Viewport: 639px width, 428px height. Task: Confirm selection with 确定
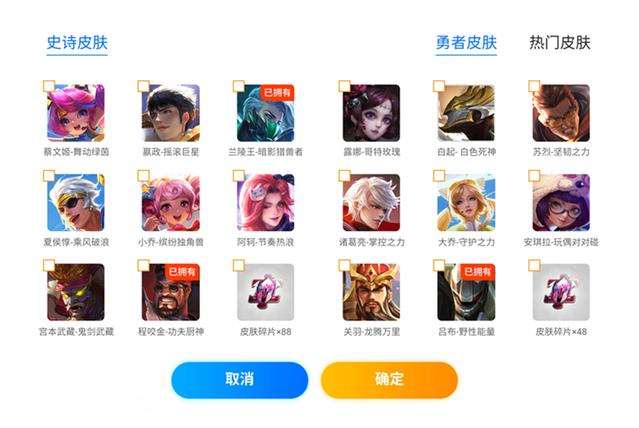[389, 380]
